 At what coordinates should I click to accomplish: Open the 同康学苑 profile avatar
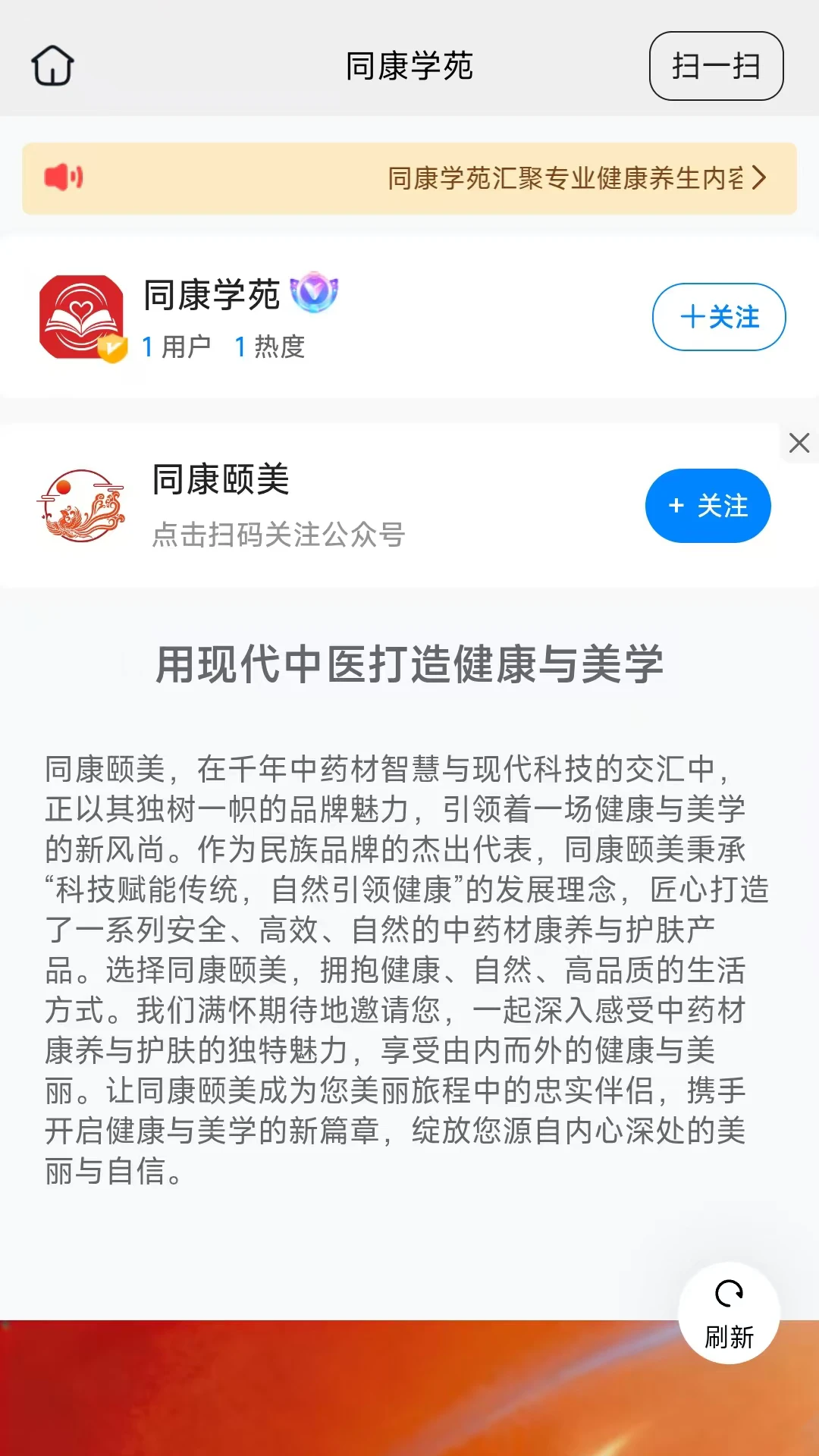tap(82, 318)
